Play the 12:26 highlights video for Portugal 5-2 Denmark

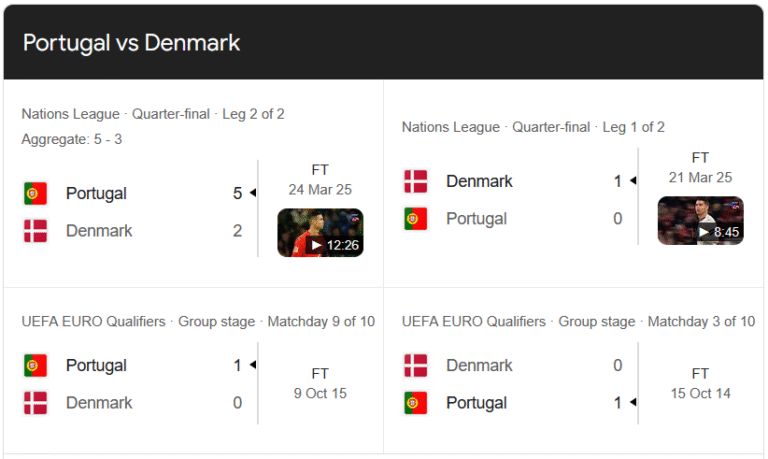(x=320, y=232)
